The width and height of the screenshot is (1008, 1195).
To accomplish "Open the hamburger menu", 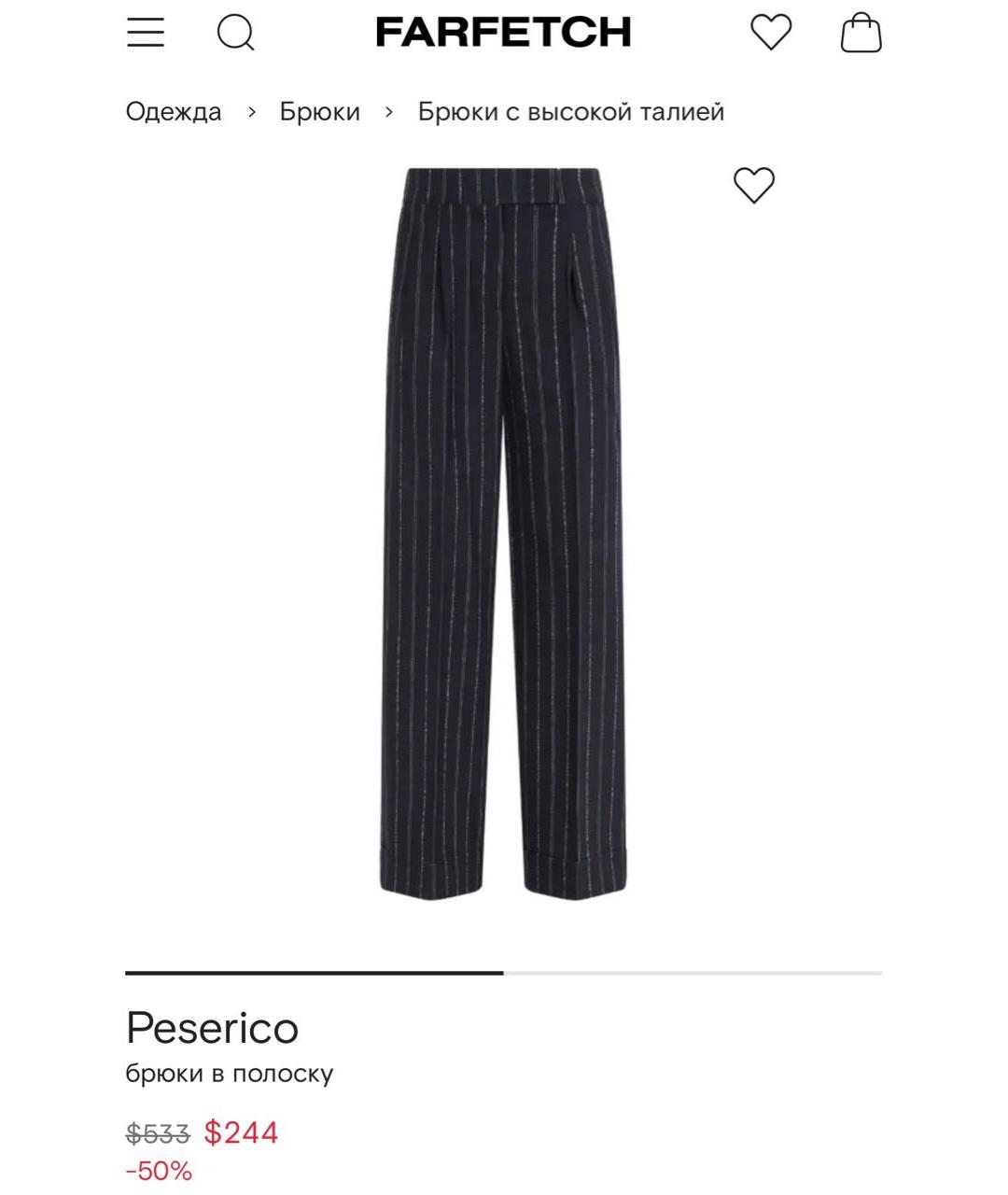I will click(146, 33).
